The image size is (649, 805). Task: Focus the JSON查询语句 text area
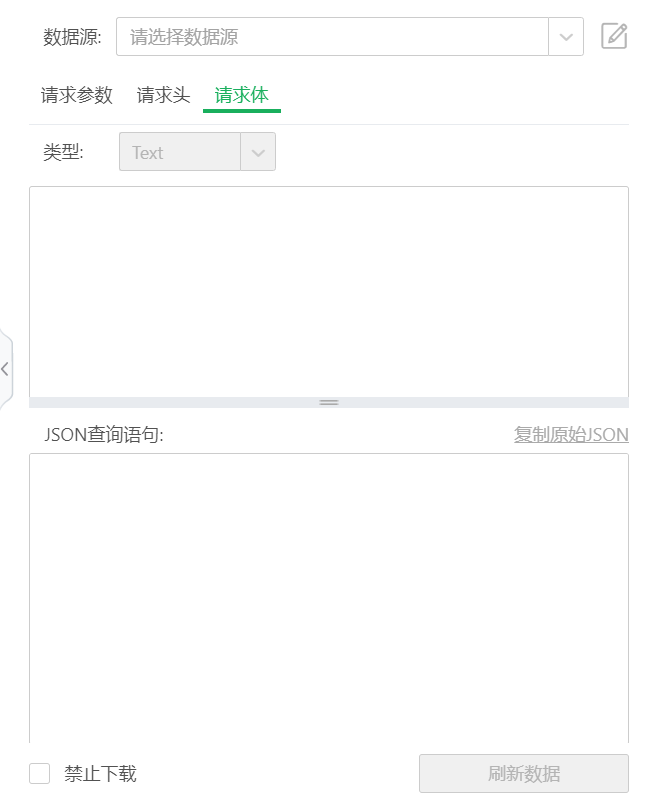[x=329, y=595]
